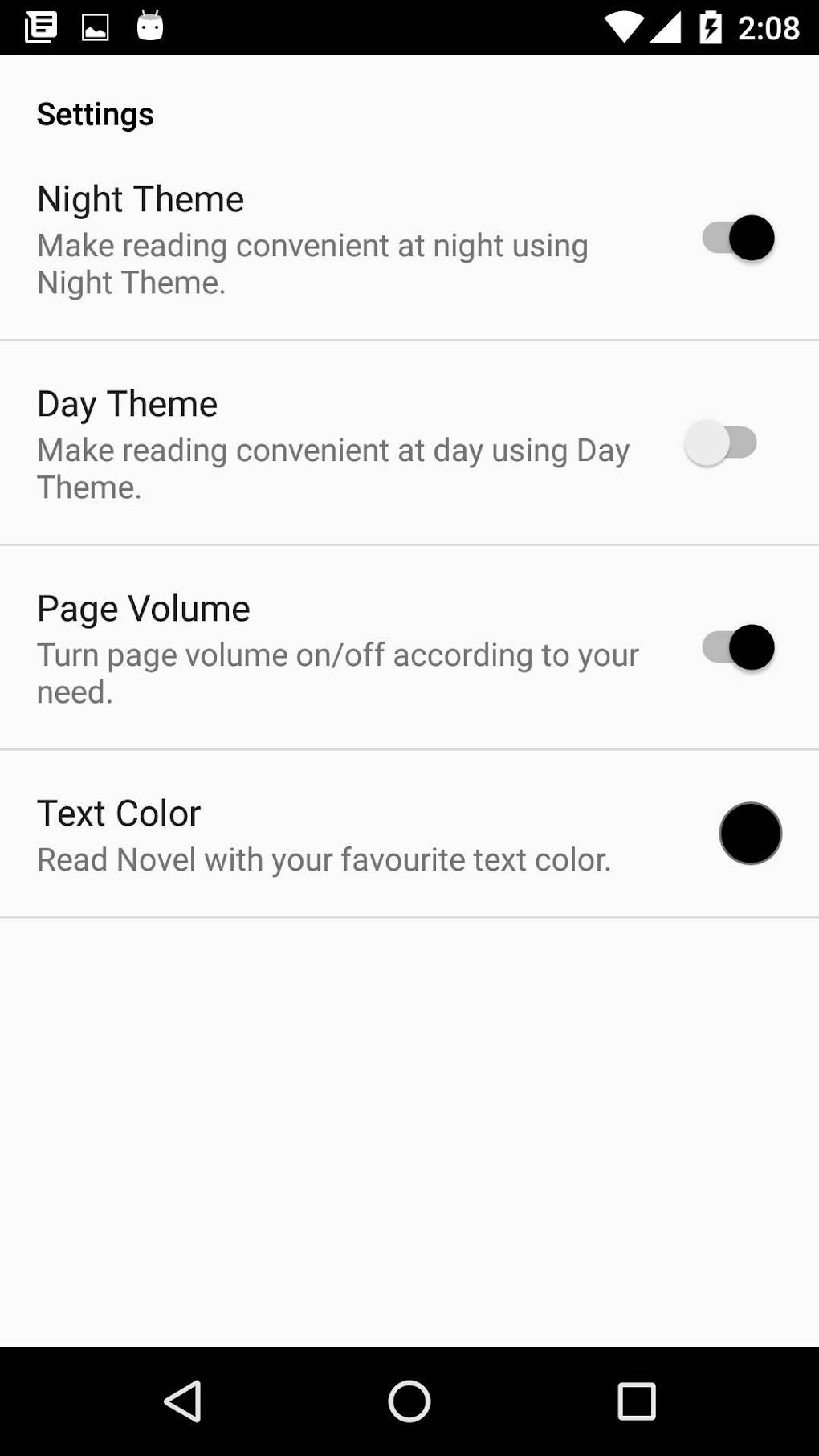Open recent apps from navigation bar
The width and height of the screenshot is (819, 1456).
tap(636, 1401)
